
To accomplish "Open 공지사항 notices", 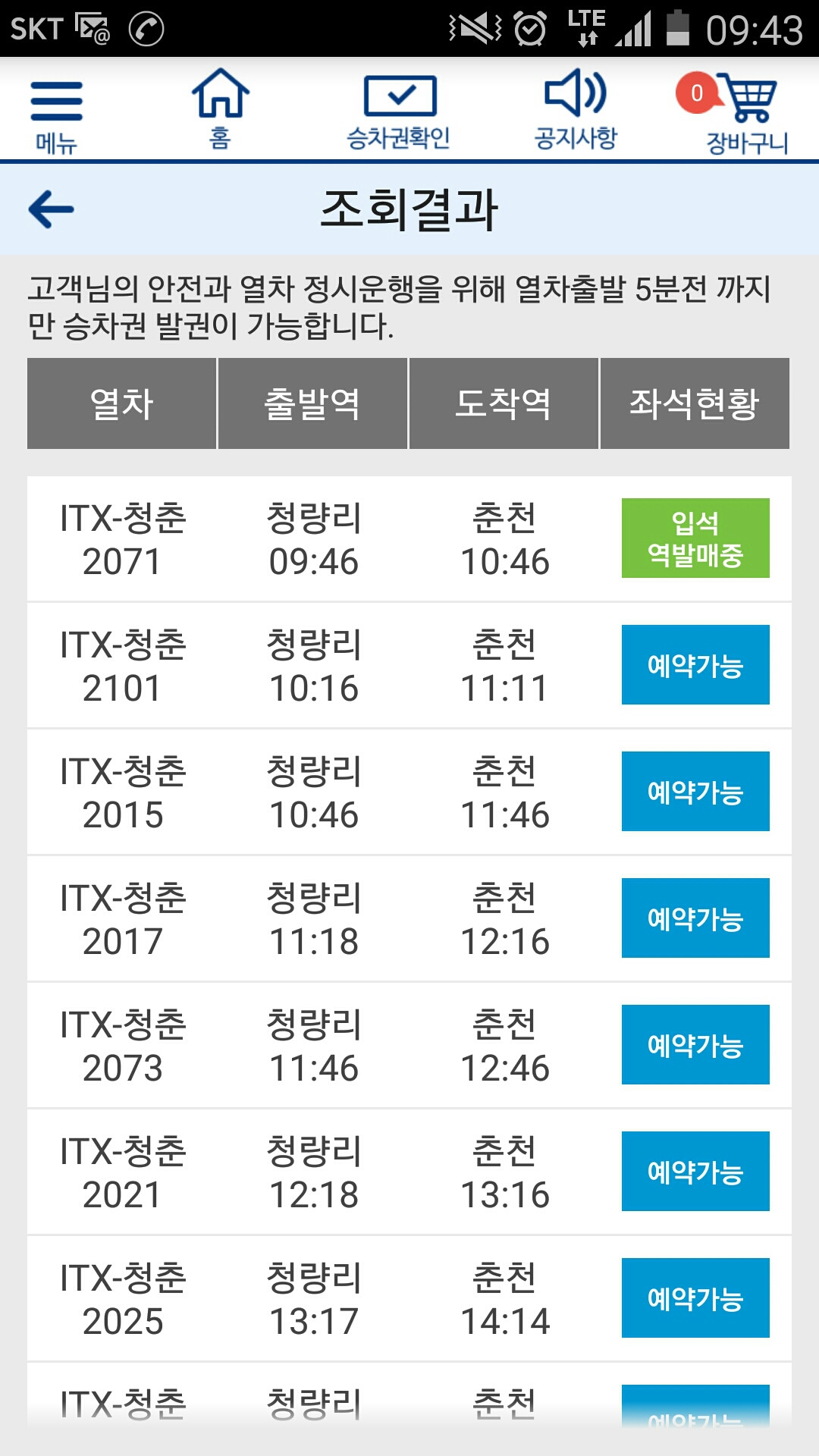I will (576, 109).
